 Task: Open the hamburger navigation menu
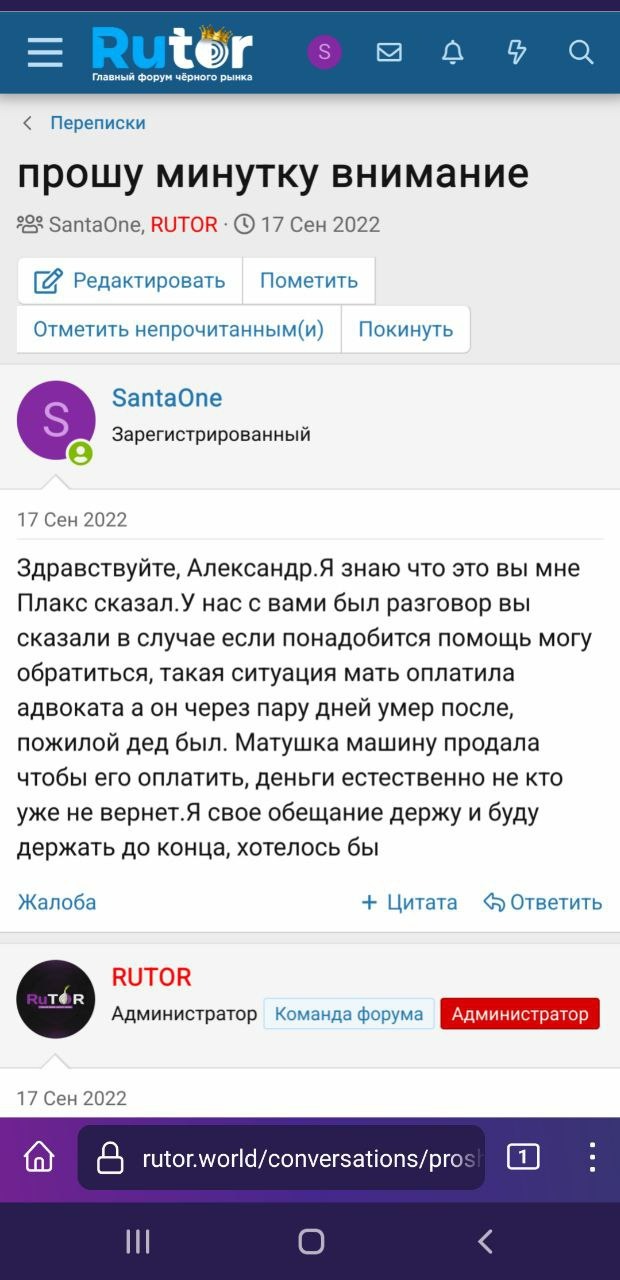(45, 52)
